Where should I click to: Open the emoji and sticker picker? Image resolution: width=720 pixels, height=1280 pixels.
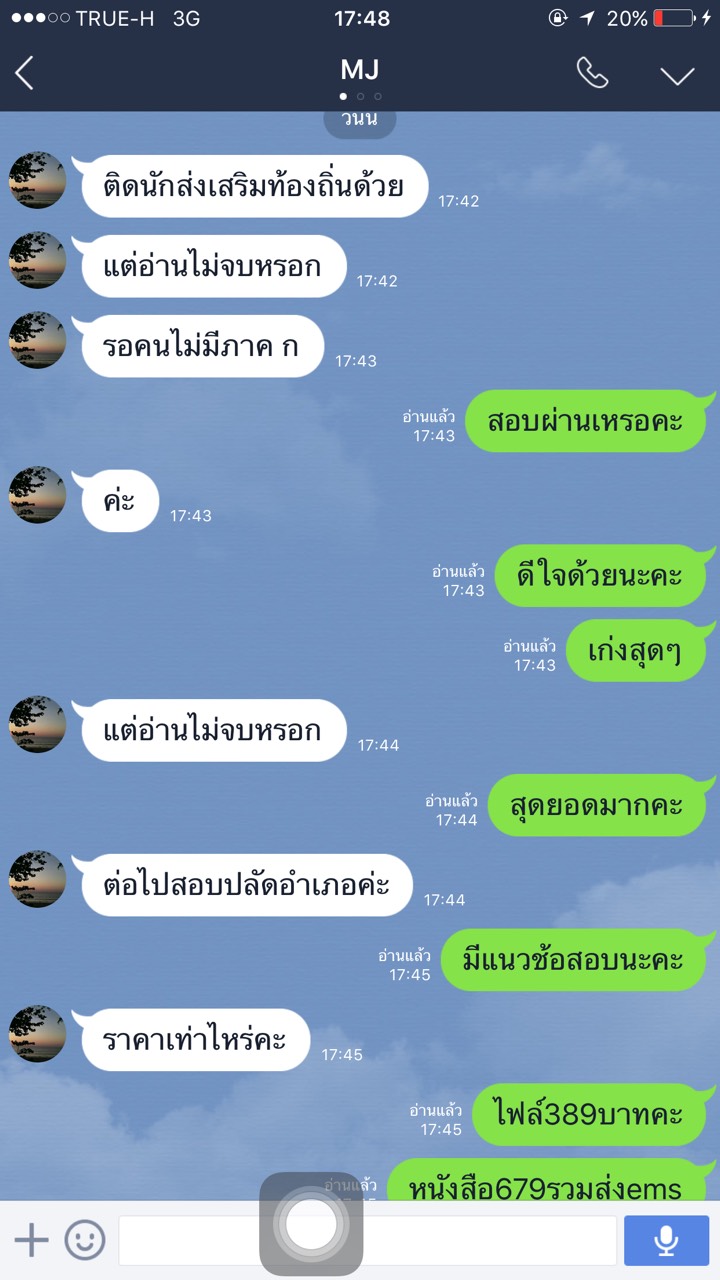[x=85, y=1240]
